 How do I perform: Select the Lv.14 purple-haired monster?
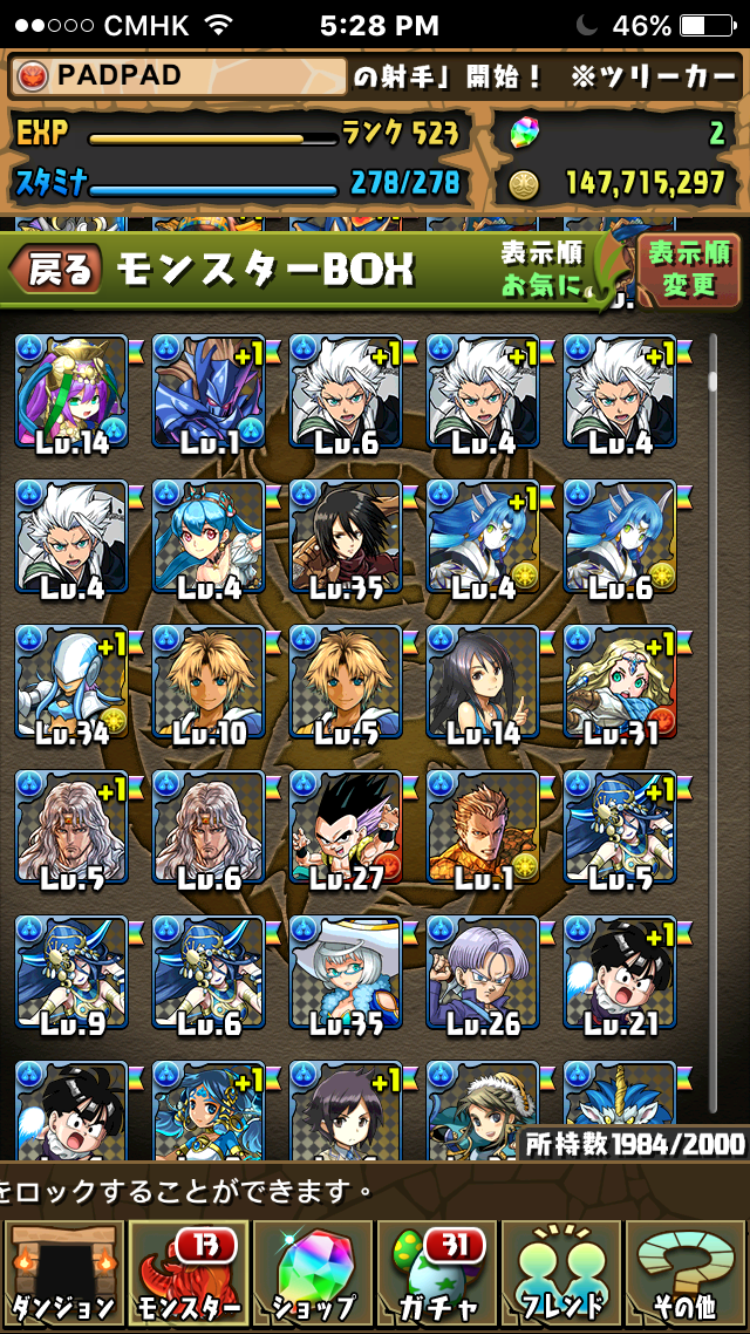point(72,392)
